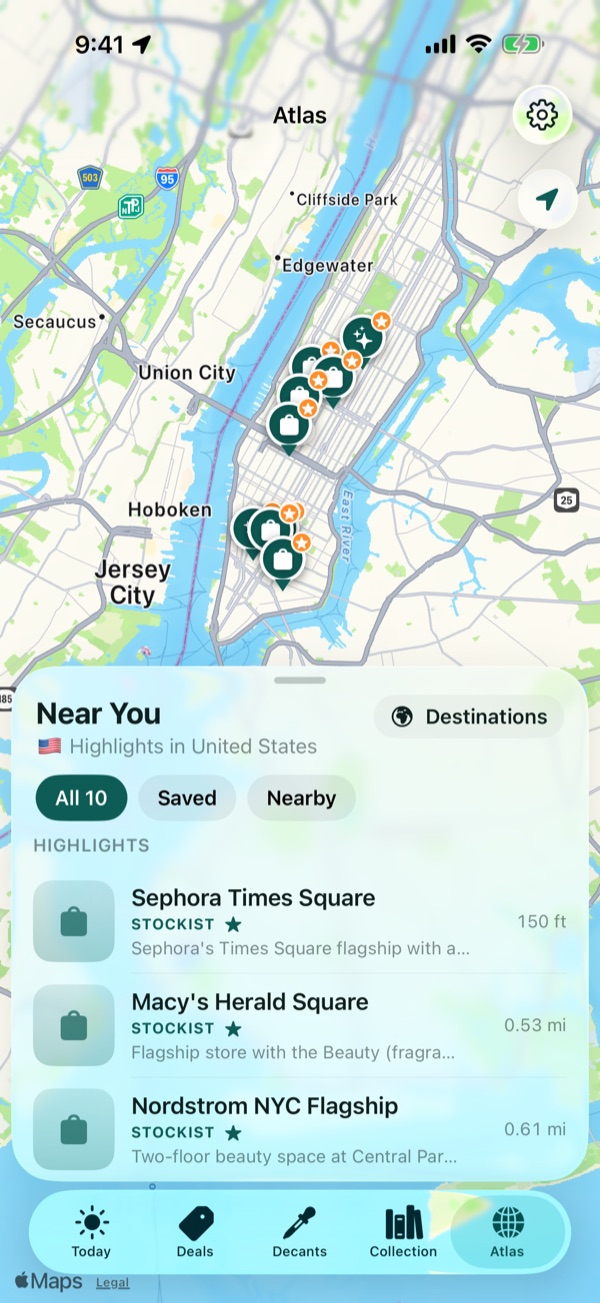Filter by Nearby
600x1303 pixels.
coord(301,798)
